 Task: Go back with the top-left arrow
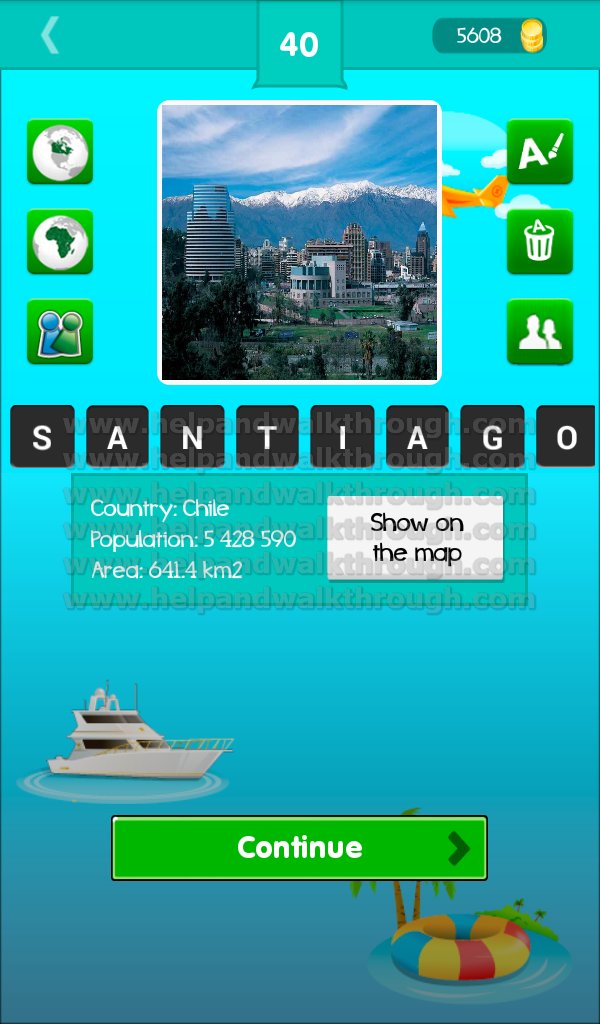click(50, 35)
